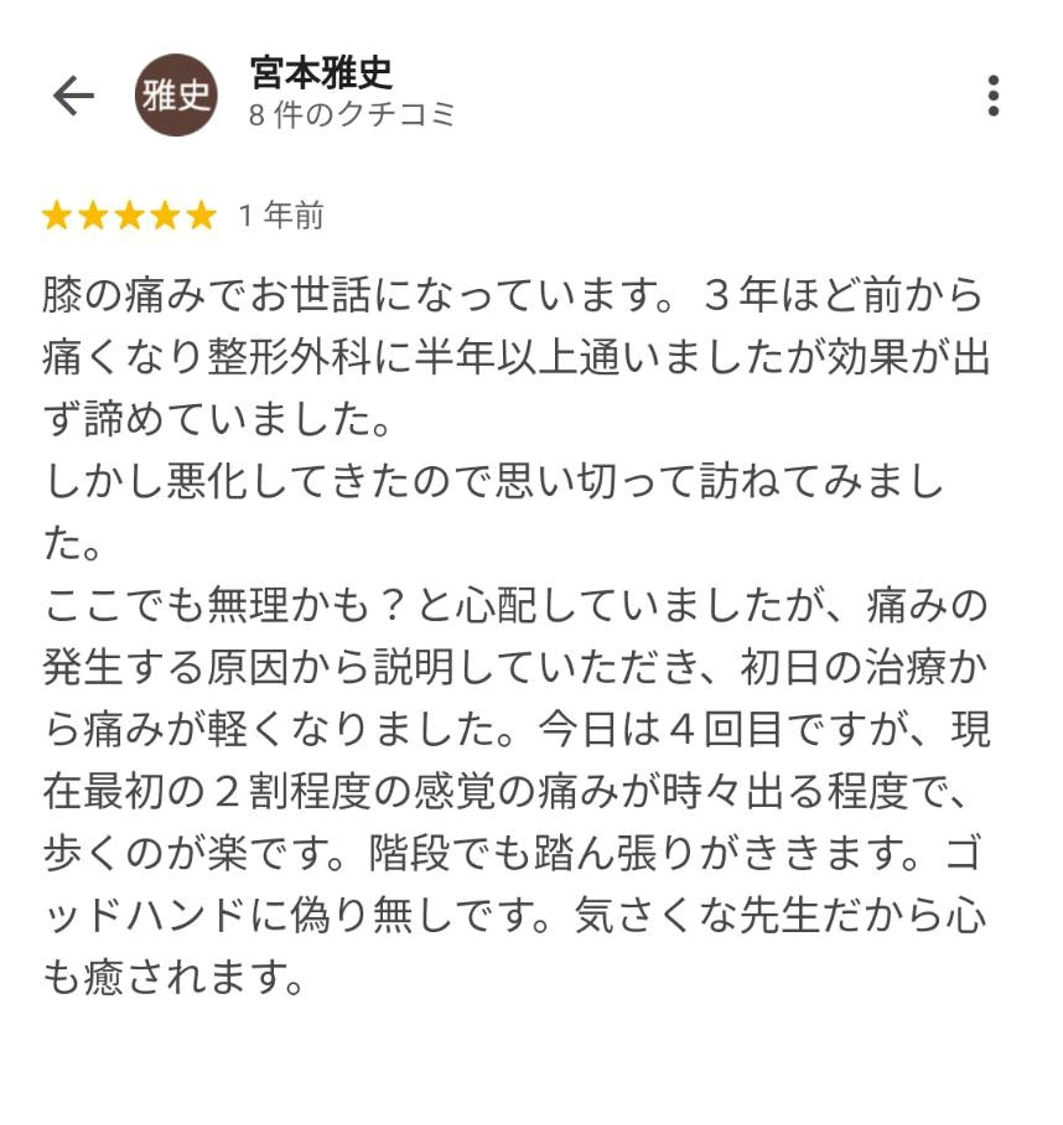Go back using the arrow icon

coord(73,97)
